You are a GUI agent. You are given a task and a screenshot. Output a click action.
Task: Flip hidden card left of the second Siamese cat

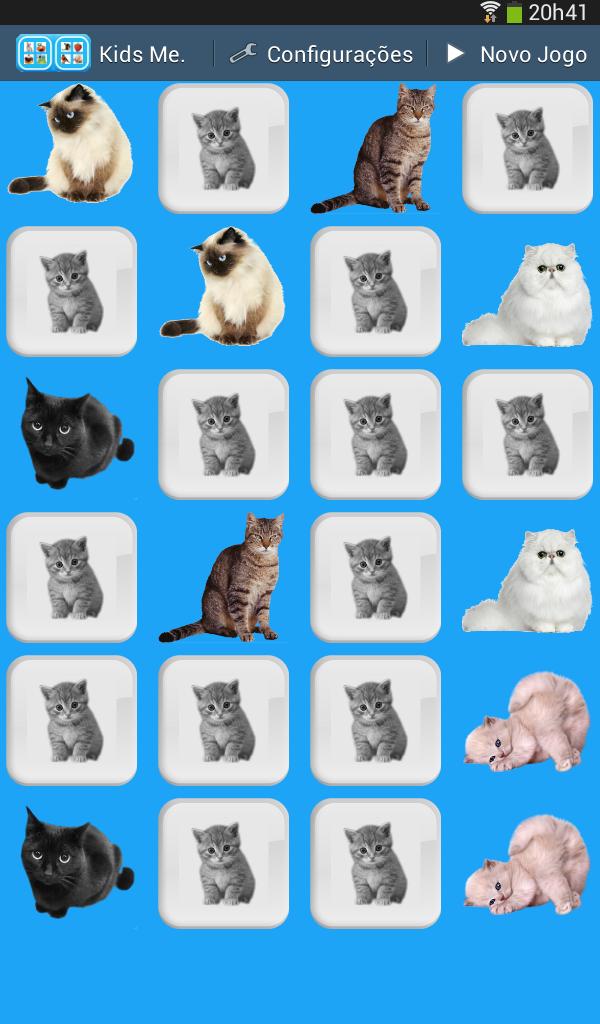coord(72,291)
